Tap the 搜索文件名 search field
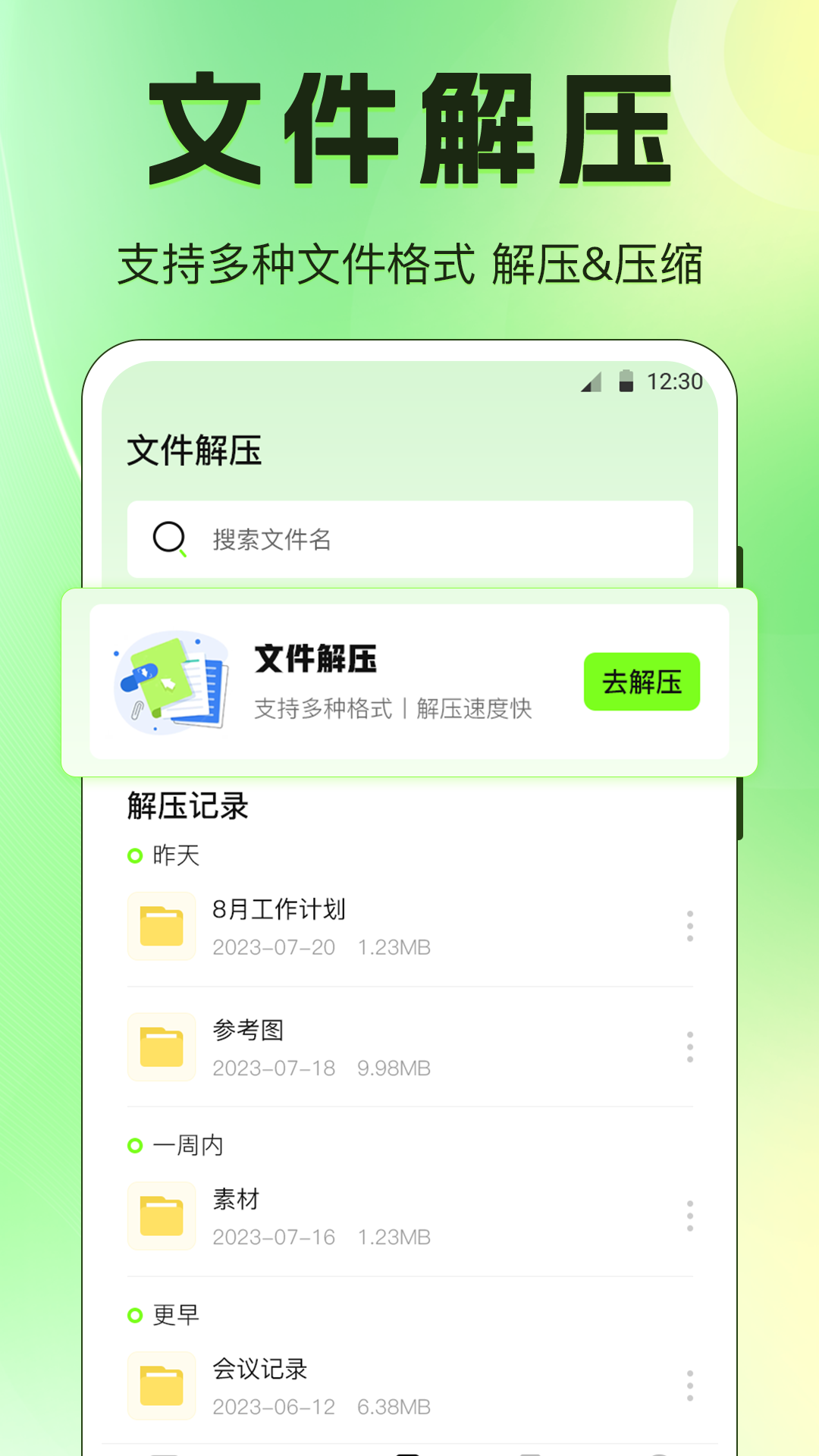Image resolution: width=819 pixels, height=1456 pixels. click(x=409, y=539)
